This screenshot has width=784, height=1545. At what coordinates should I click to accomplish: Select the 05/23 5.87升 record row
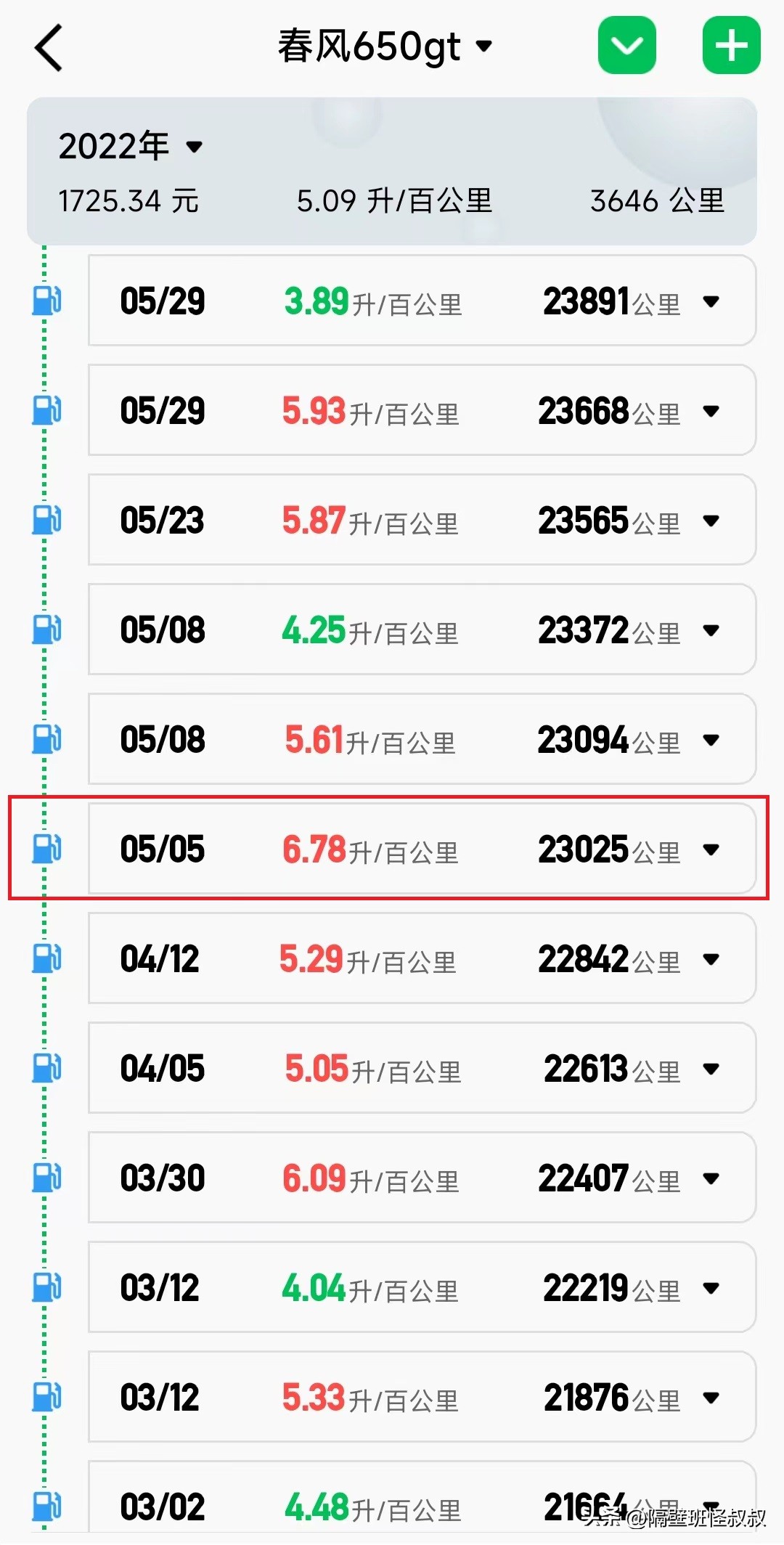point(421,520)
